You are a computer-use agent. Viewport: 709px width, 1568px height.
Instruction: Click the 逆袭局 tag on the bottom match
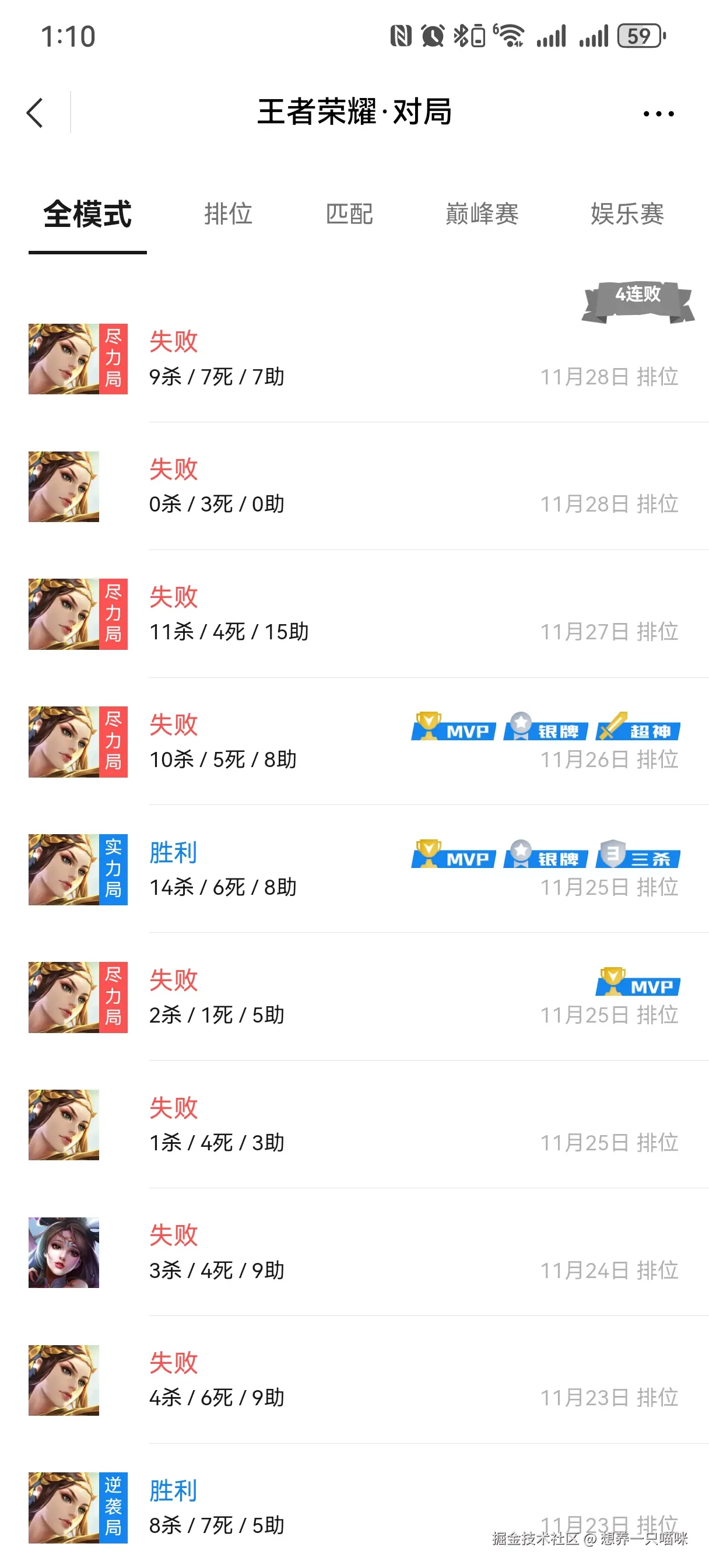113,1507
